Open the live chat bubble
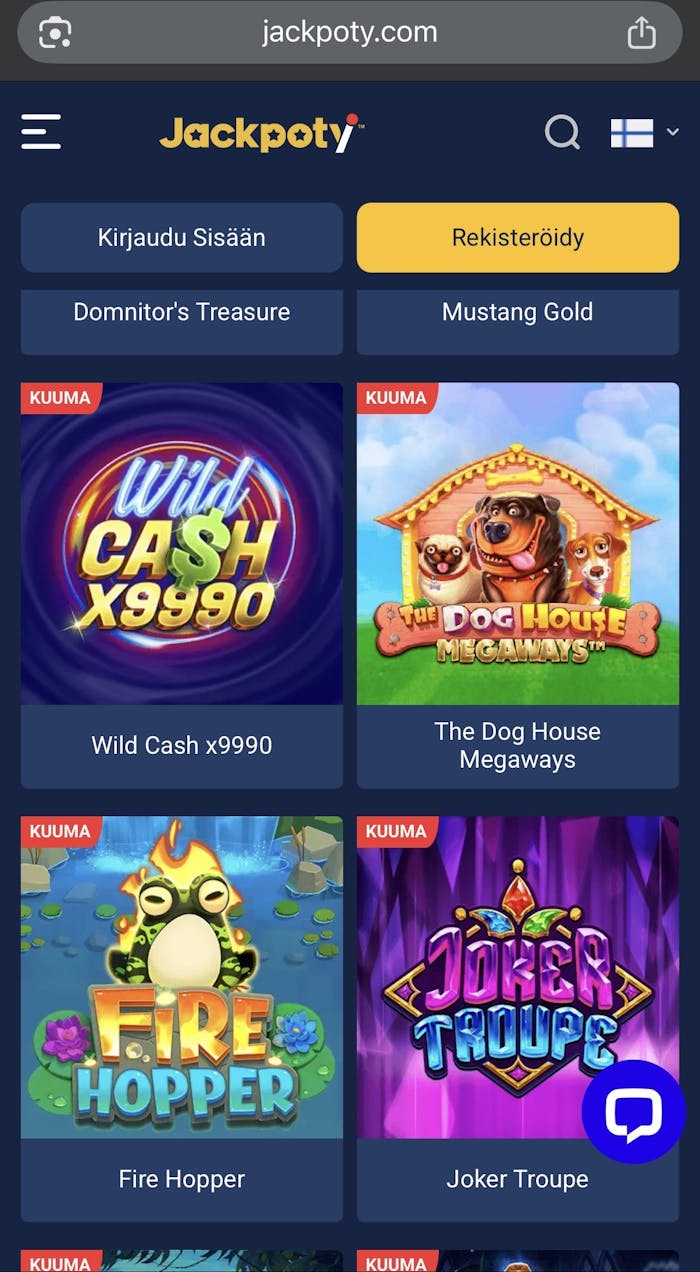The width and height of the screenshot is (700, 1272). pos(633,1112)
